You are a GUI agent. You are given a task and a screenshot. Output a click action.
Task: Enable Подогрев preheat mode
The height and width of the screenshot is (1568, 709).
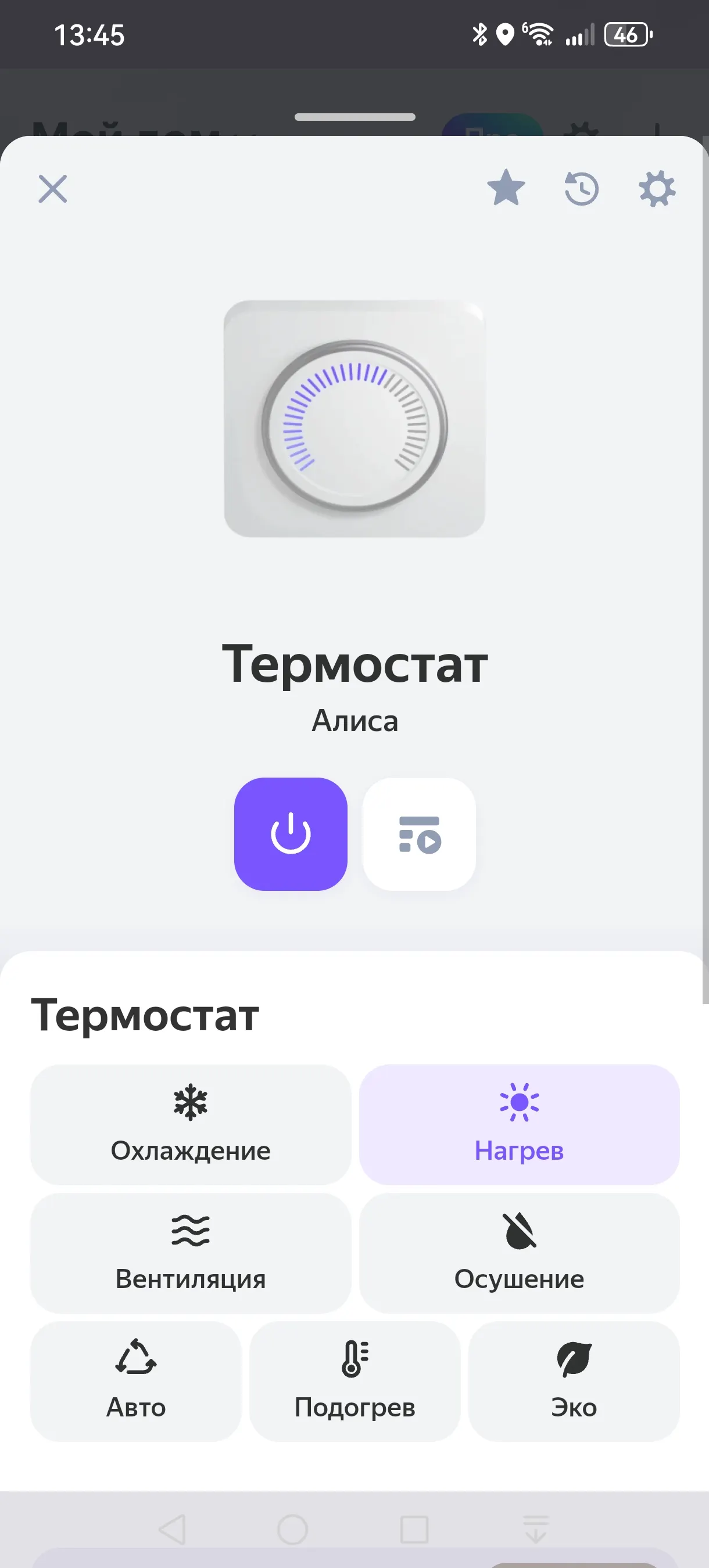[354, 1381]
